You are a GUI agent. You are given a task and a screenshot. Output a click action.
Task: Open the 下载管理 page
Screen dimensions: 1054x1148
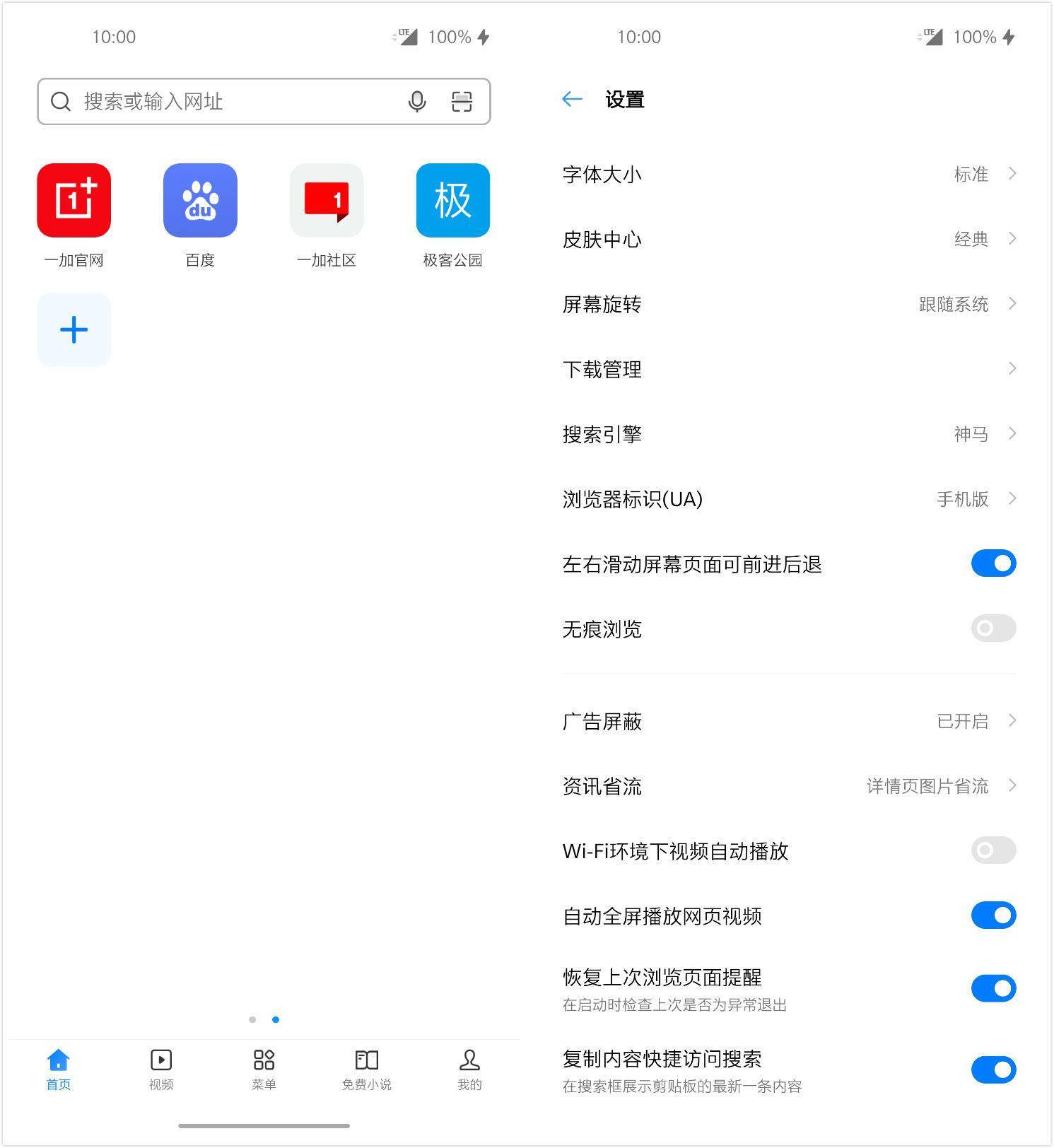pyautogui.click(x=788, y=369)
